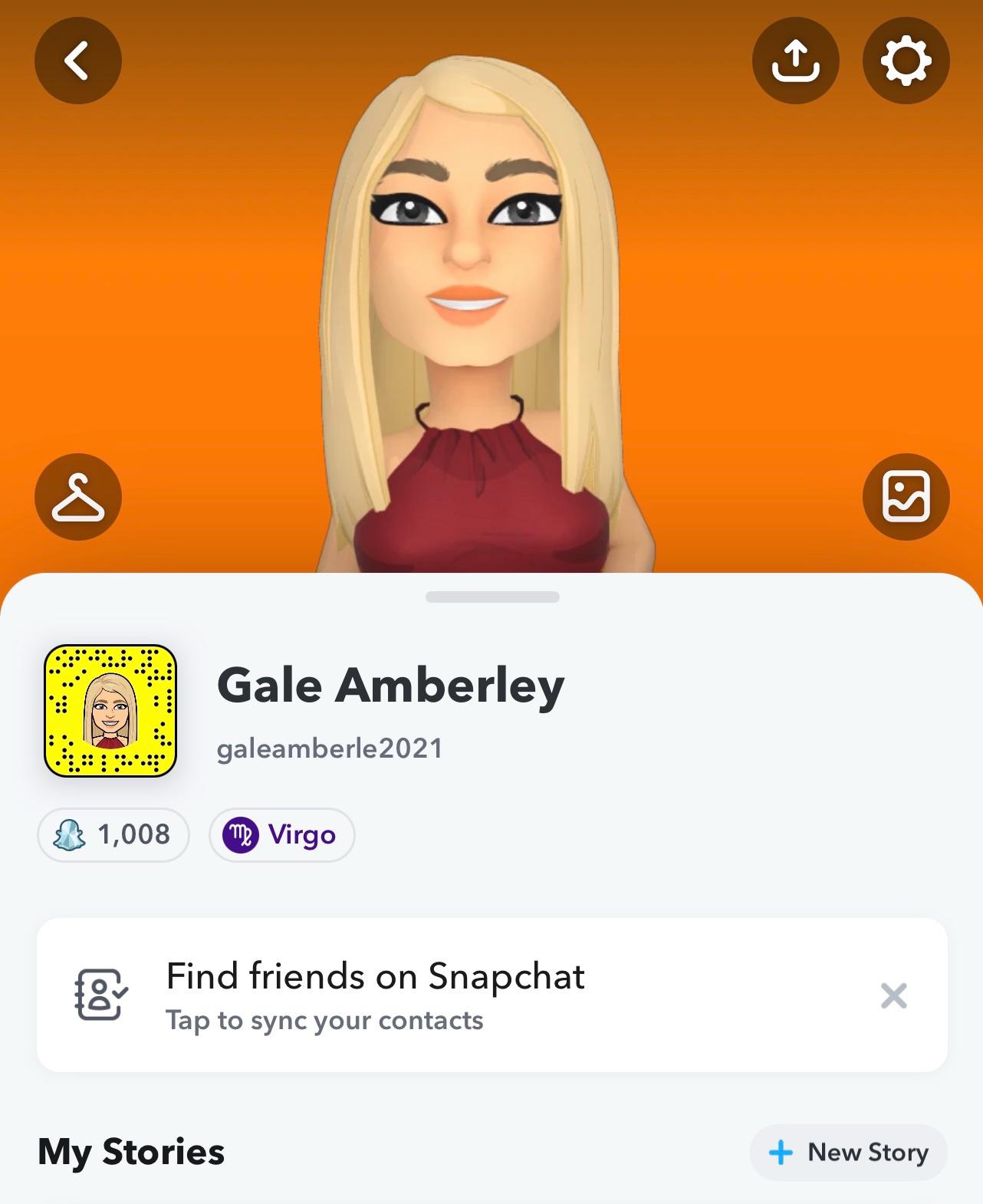
Task: Dismiss the Find friends card
Action: 893,995
